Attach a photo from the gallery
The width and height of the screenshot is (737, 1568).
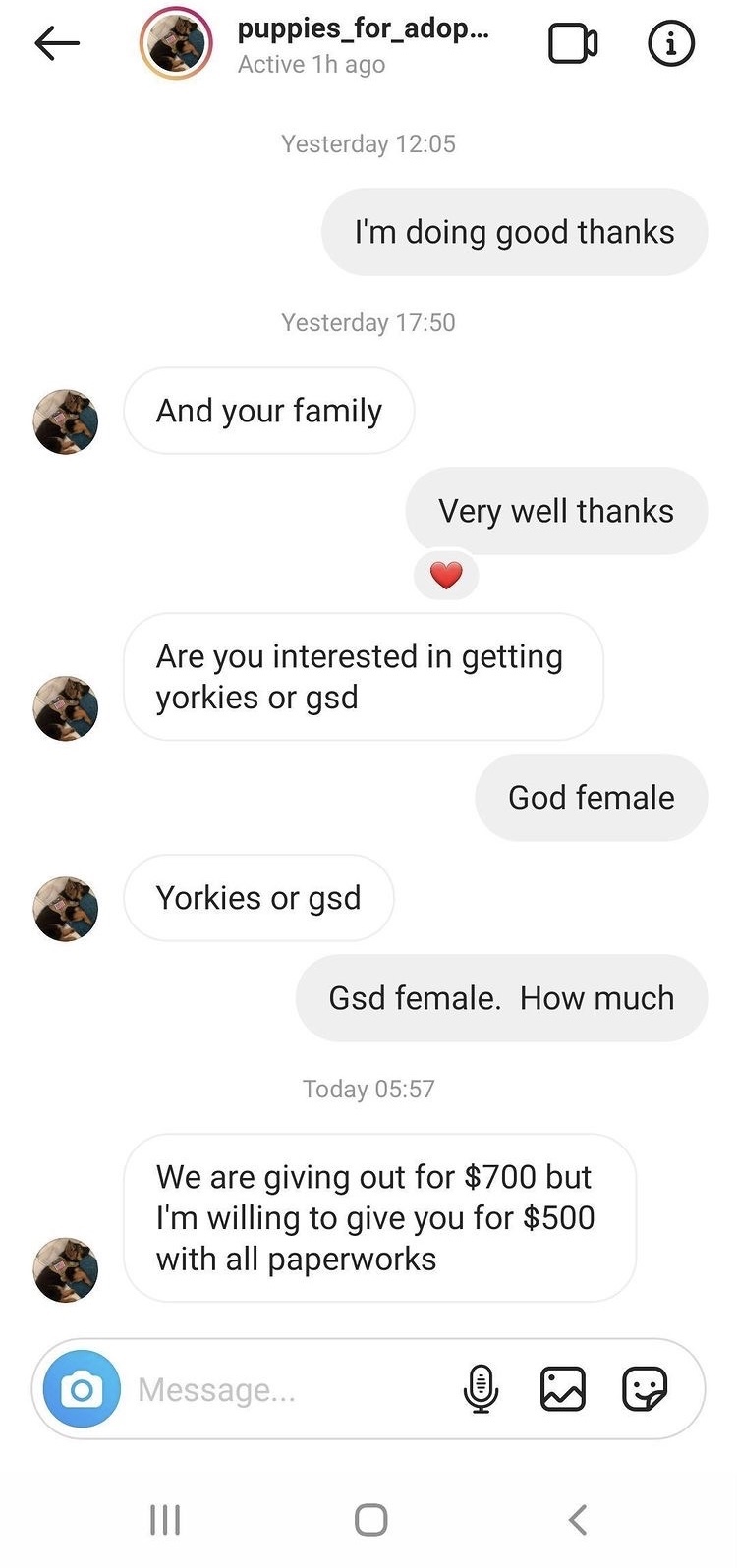point(563,1389)
